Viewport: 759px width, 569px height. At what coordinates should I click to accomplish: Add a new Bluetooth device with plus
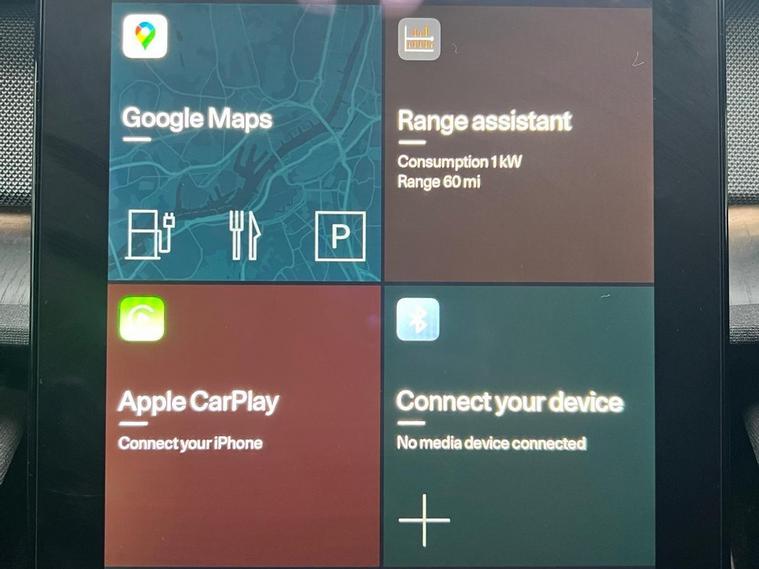coord(424,520)
